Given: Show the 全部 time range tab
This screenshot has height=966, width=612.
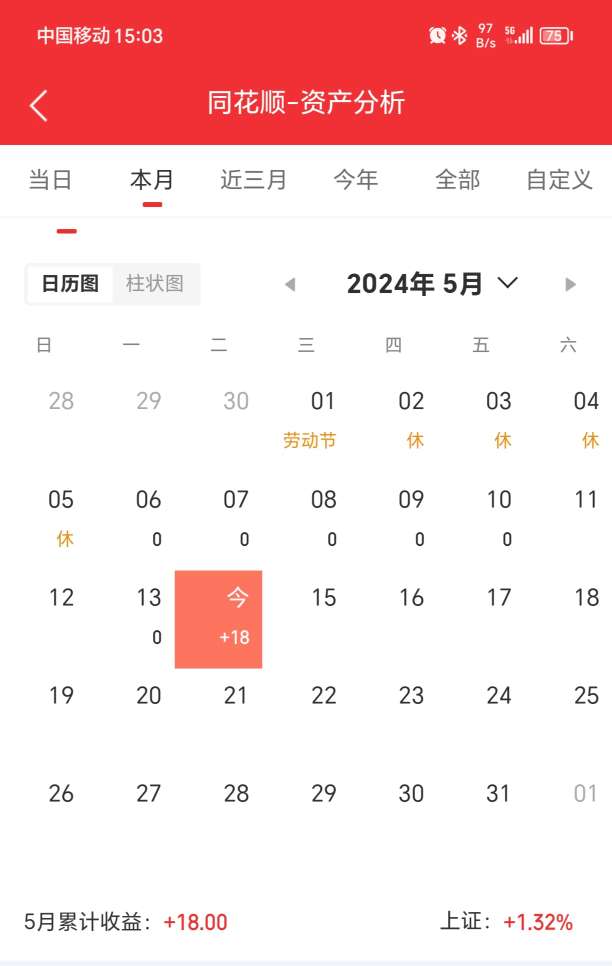Looking at the screenshot, I should click(458, 180).
